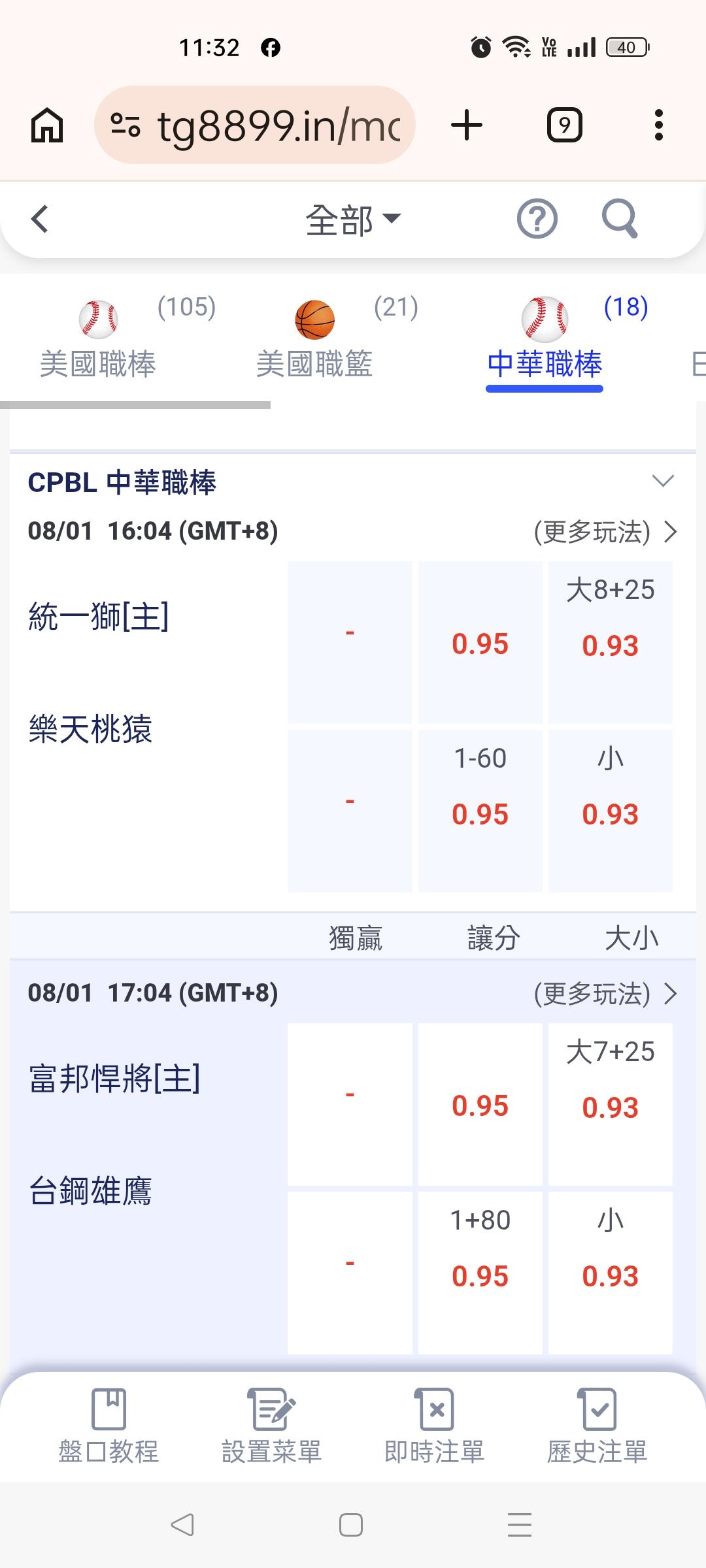The height and width of the screenshot is (1568, 706).
Task: Switch to the 美國職棒 tab
Action: (98, 338)
